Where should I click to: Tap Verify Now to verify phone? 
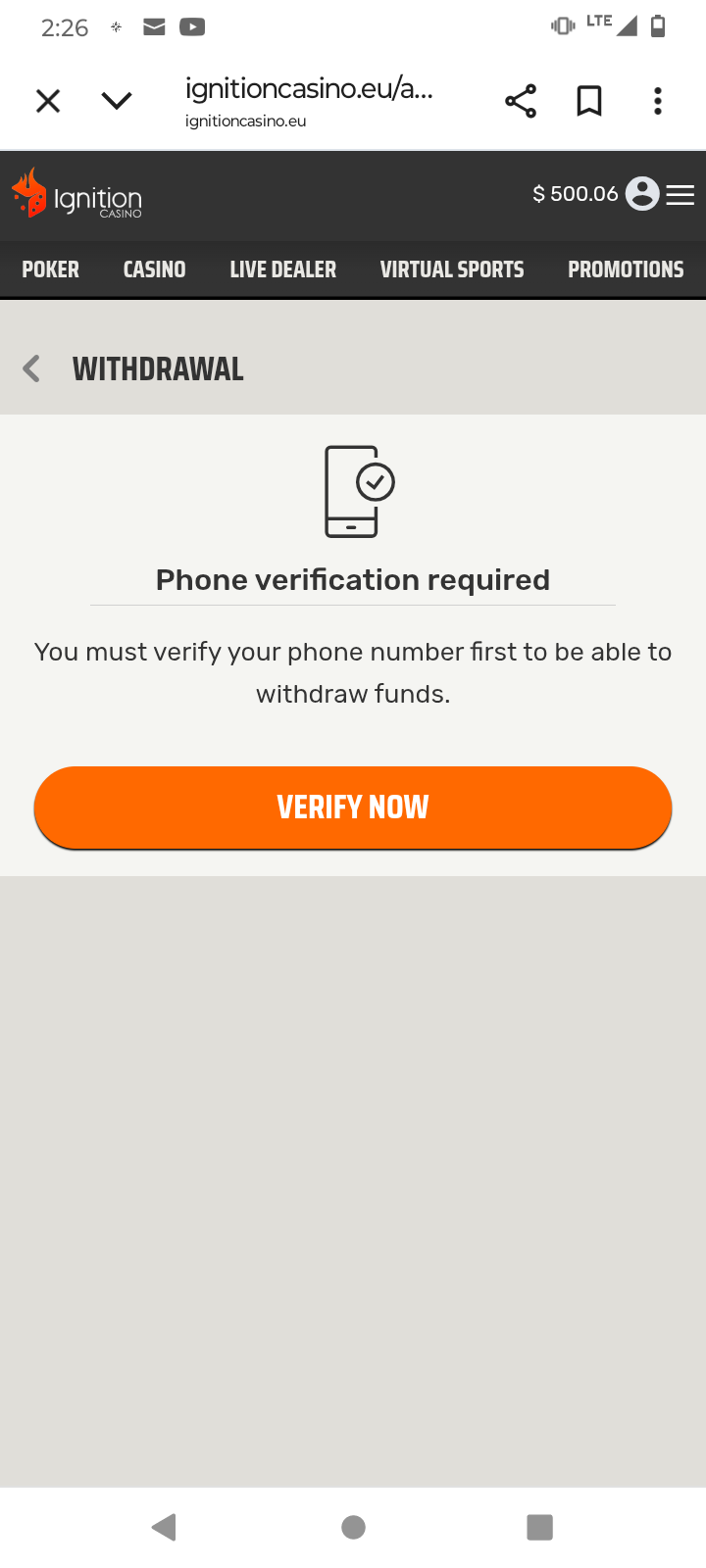(353, 808)
